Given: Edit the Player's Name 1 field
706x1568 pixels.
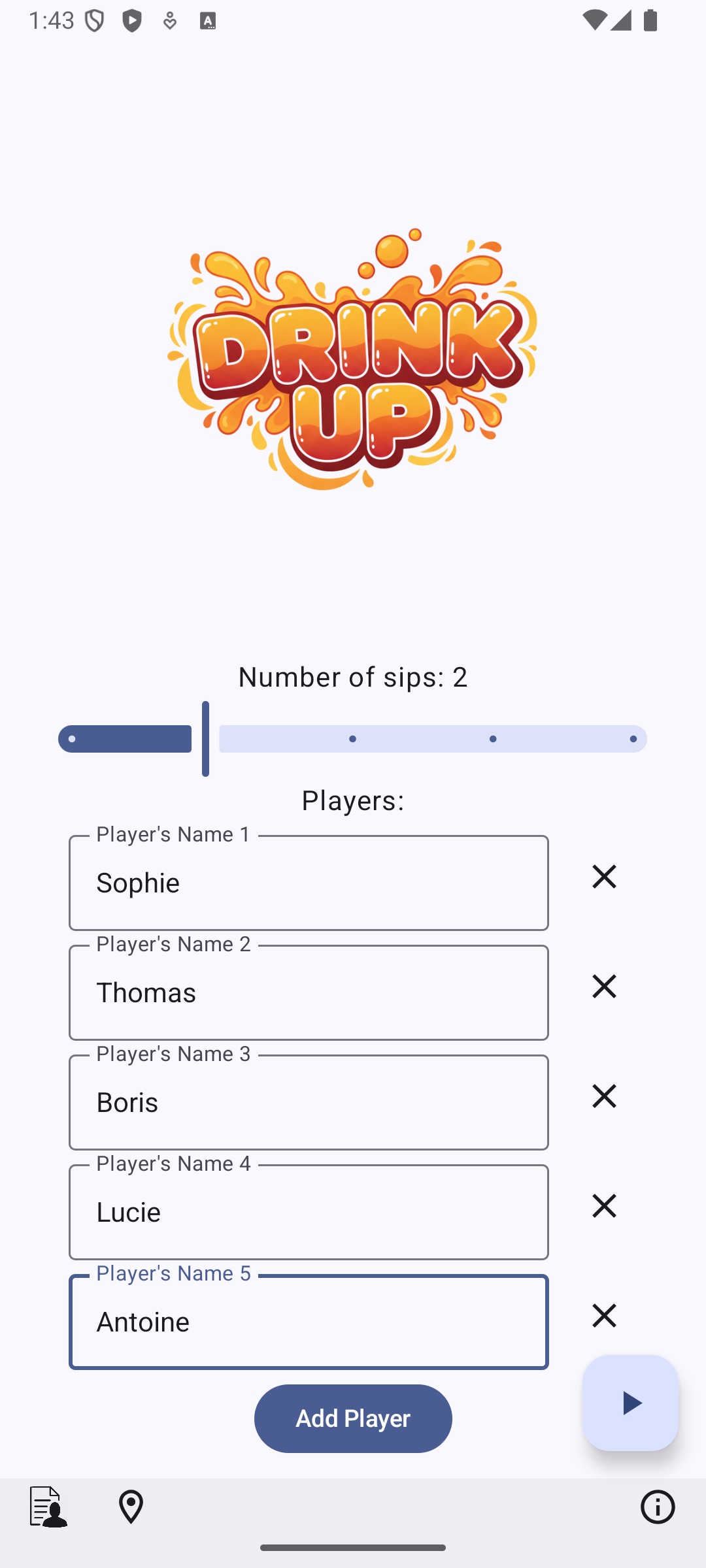Looking at the screenshot, I should click(x=309, y=883).
